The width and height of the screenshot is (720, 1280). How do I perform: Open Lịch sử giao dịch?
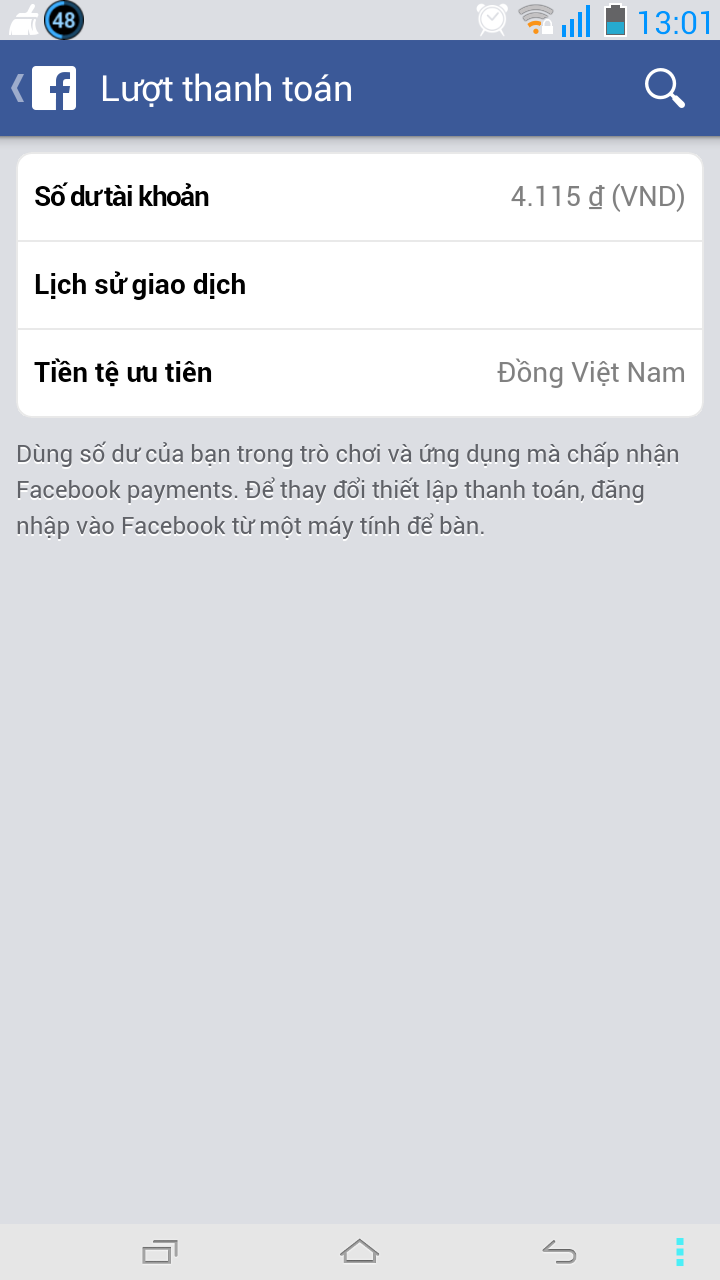pyautogui.click(x=360, y=285)
